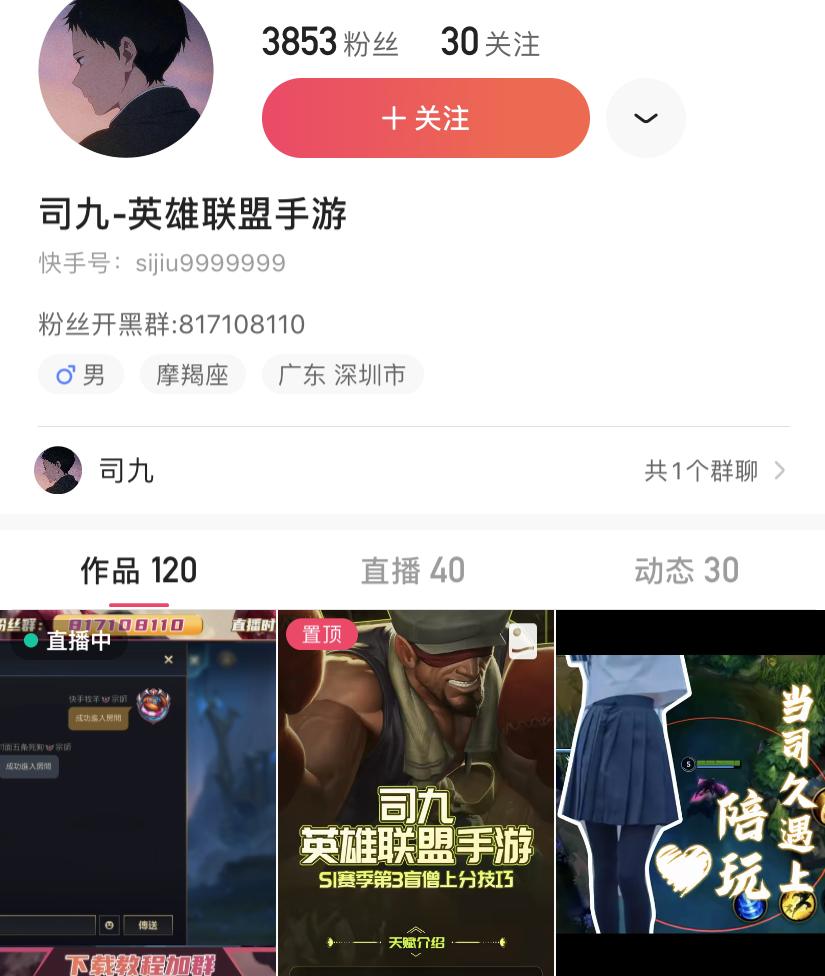This screenshot has width=825, height=976.
Task: Tap the 关注 follow button
Action: [x=425, y=118]
